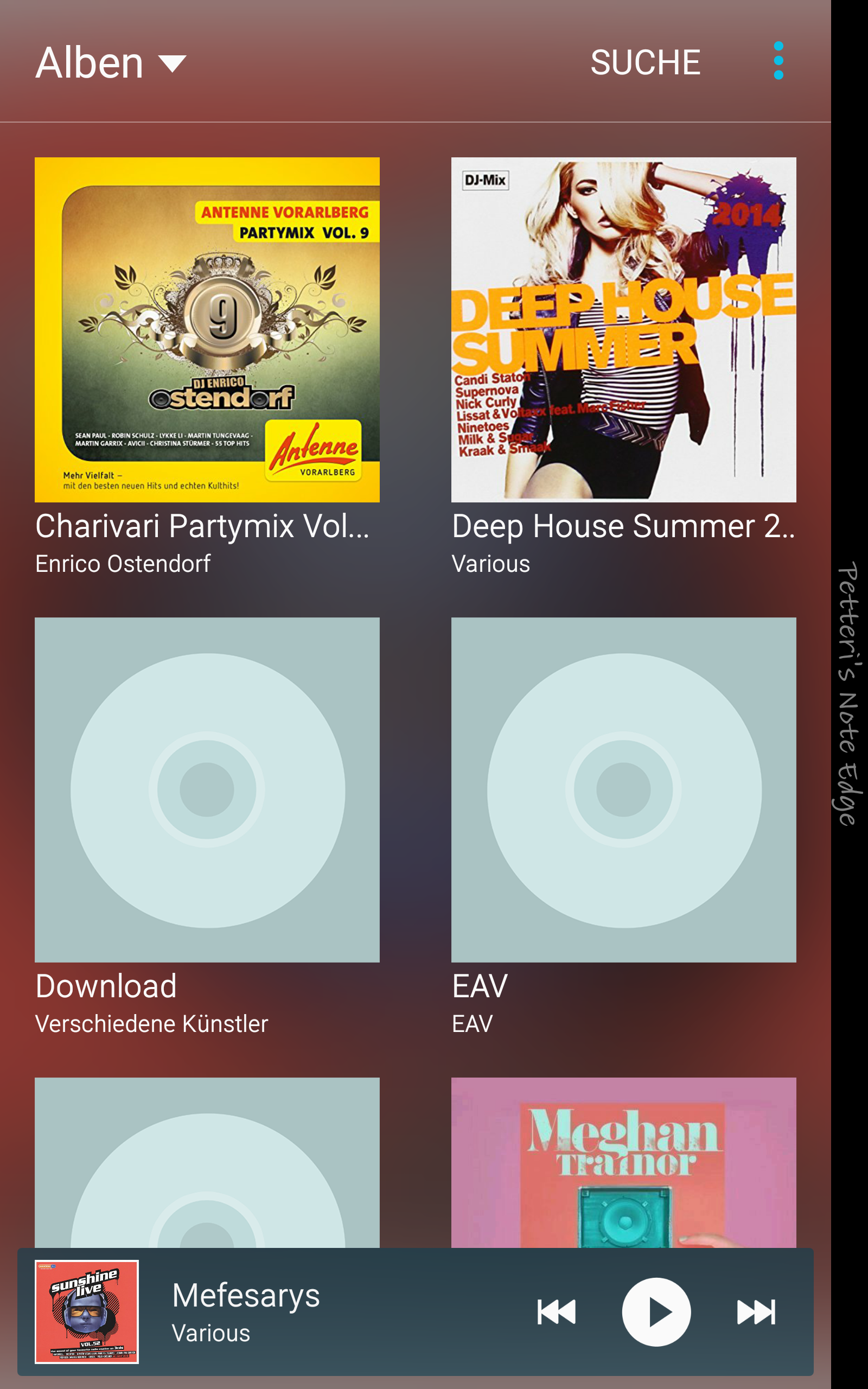
Task: Skip to the previous track
Action: point(556,1312)
